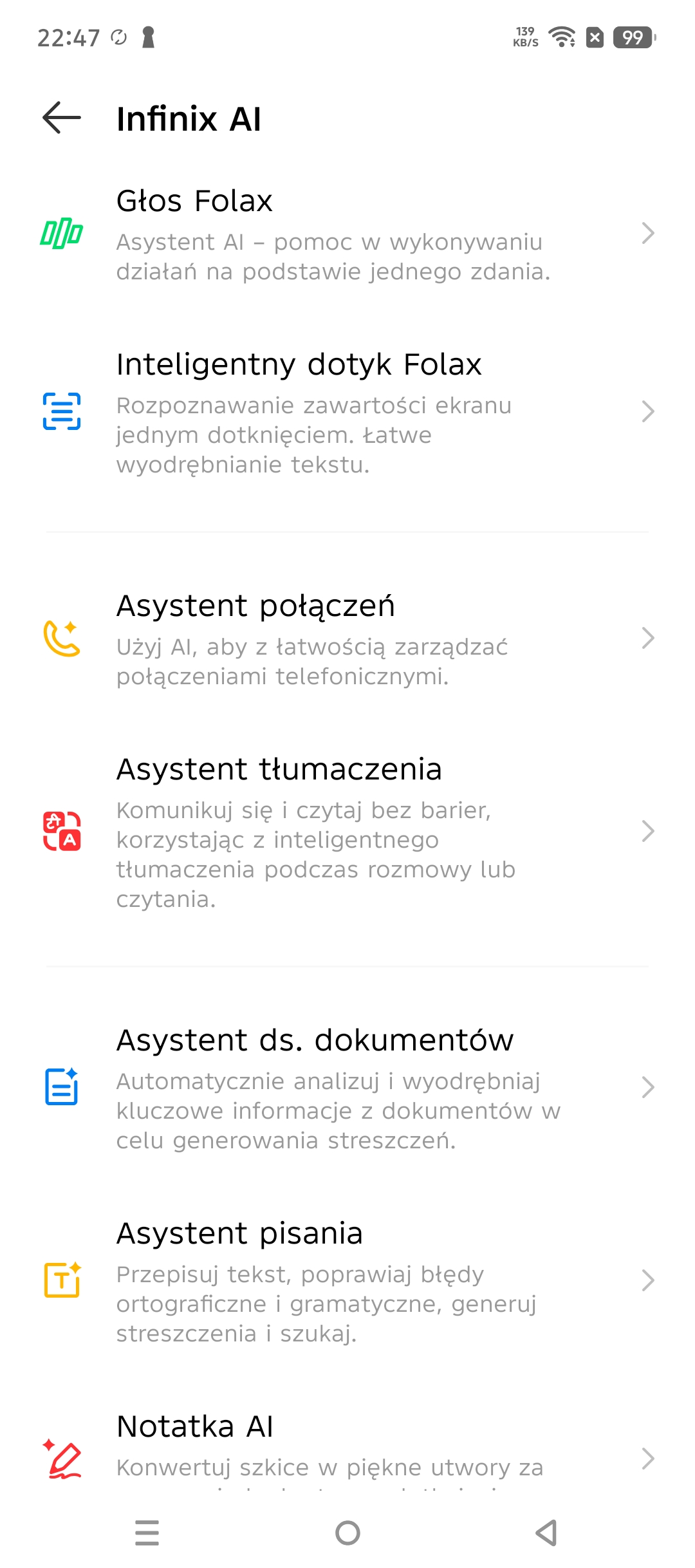Image resolution: width=695 pixels, height=1568 pixels.
Task: Open Notatka AI
Action: click(x=347, y=1448)
